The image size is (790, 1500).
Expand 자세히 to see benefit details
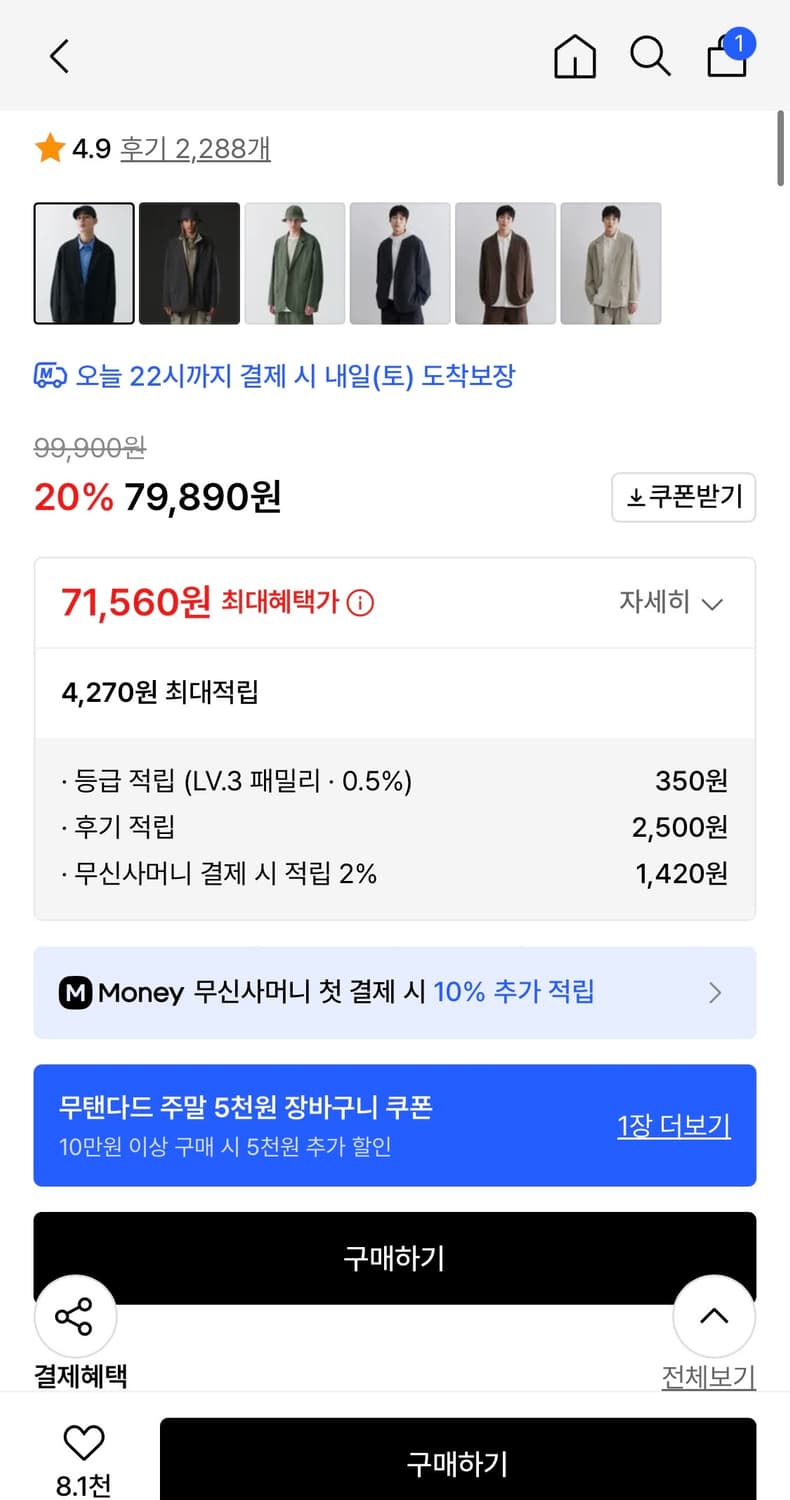[670, 603]
